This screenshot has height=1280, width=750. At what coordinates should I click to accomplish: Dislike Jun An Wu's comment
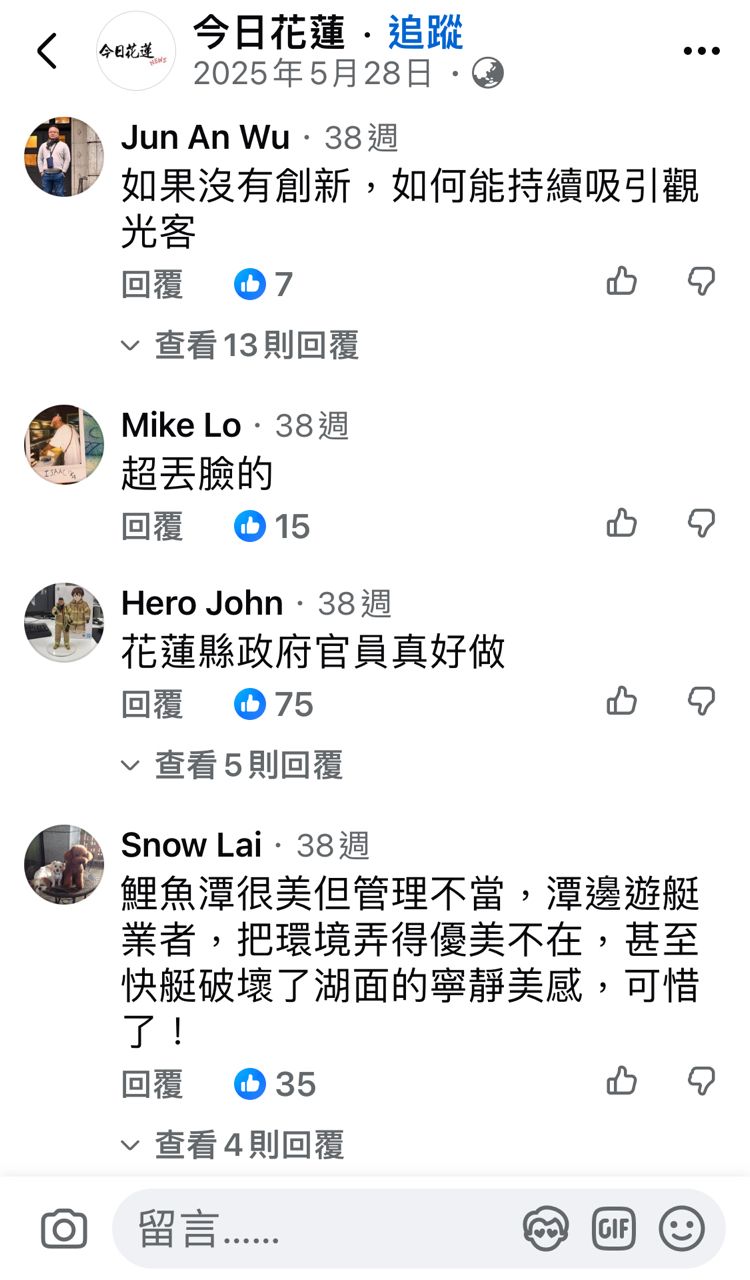702,282
